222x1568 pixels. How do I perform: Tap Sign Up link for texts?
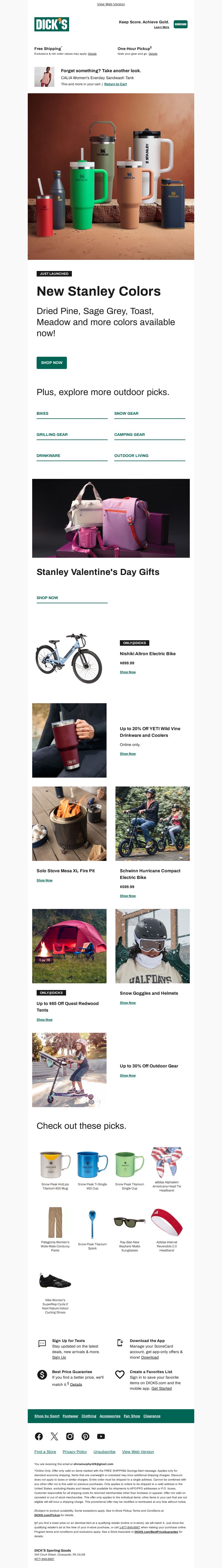(59, 1357)
